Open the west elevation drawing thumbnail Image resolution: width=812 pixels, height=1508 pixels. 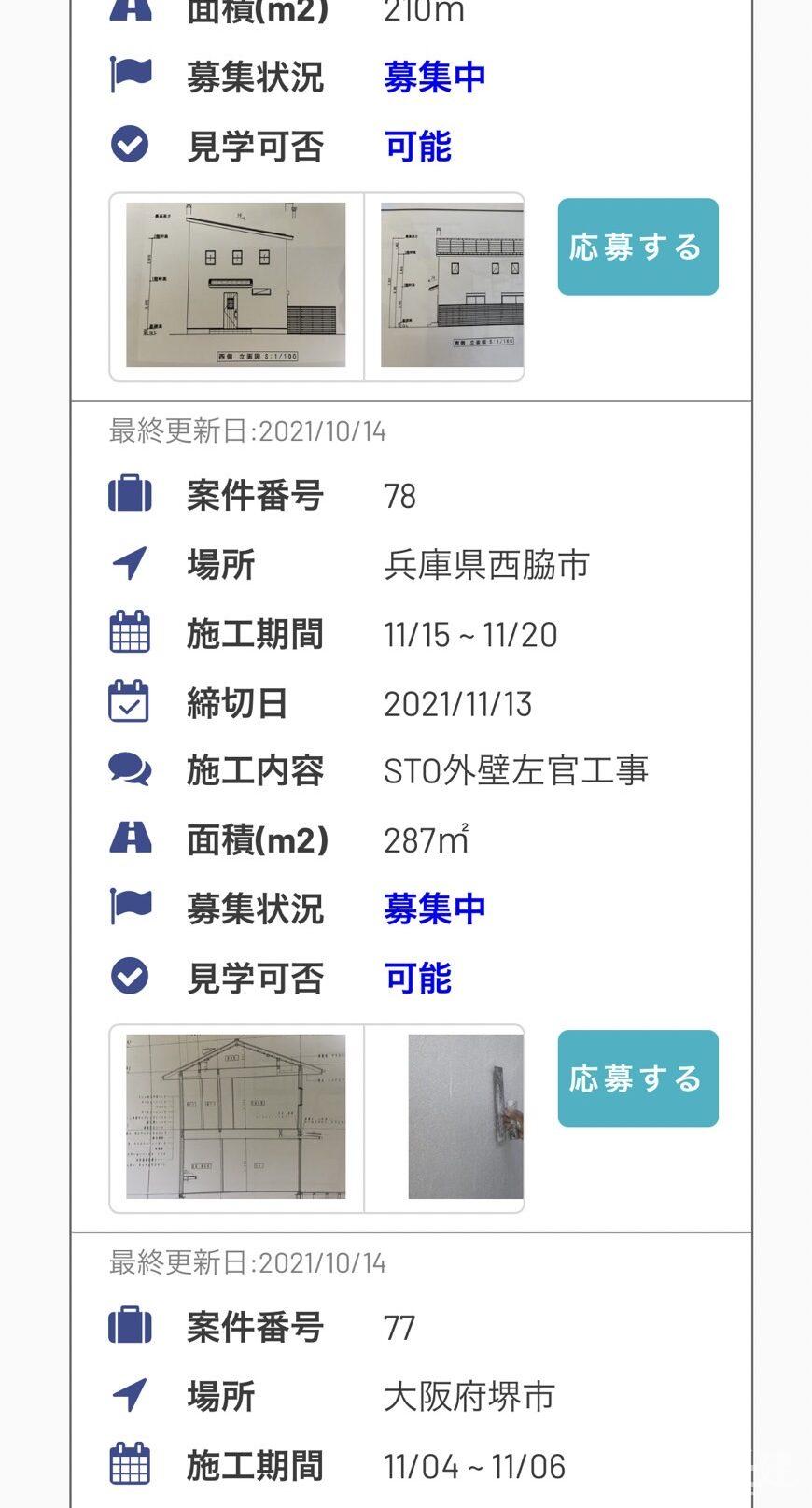pyautogui.click(x=236, y=285)
